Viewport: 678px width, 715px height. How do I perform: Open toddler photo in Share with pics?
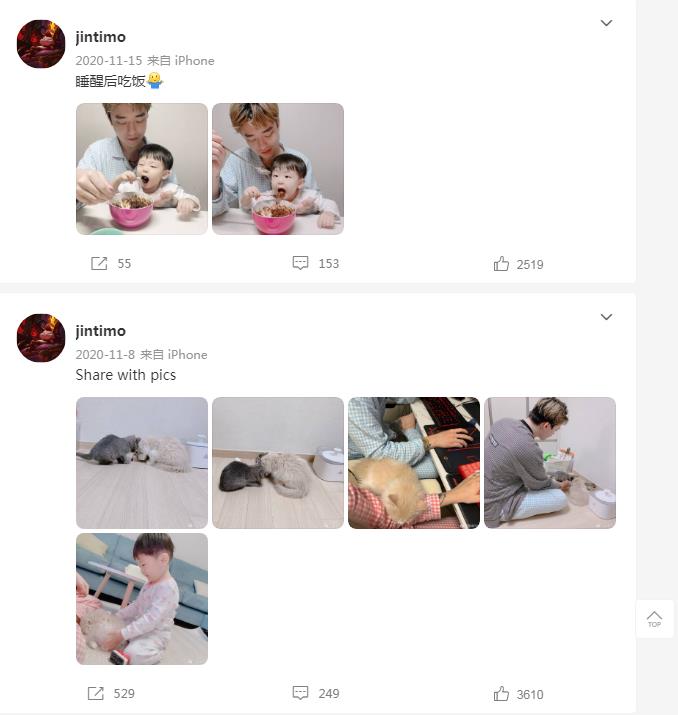point(142,599)
